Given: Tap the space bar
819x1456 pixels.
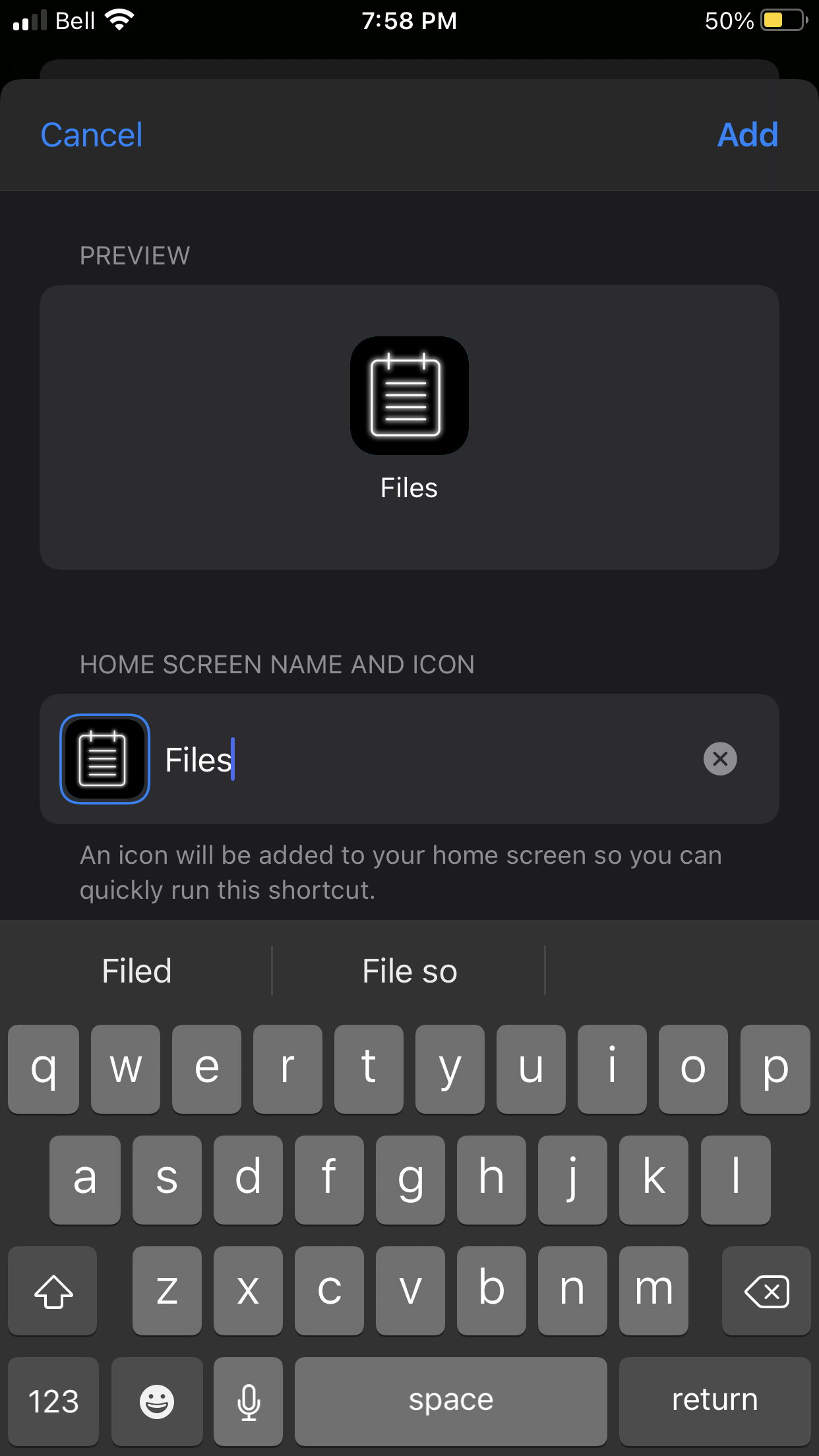Looking at the screenshot, I should point(450,1400).
